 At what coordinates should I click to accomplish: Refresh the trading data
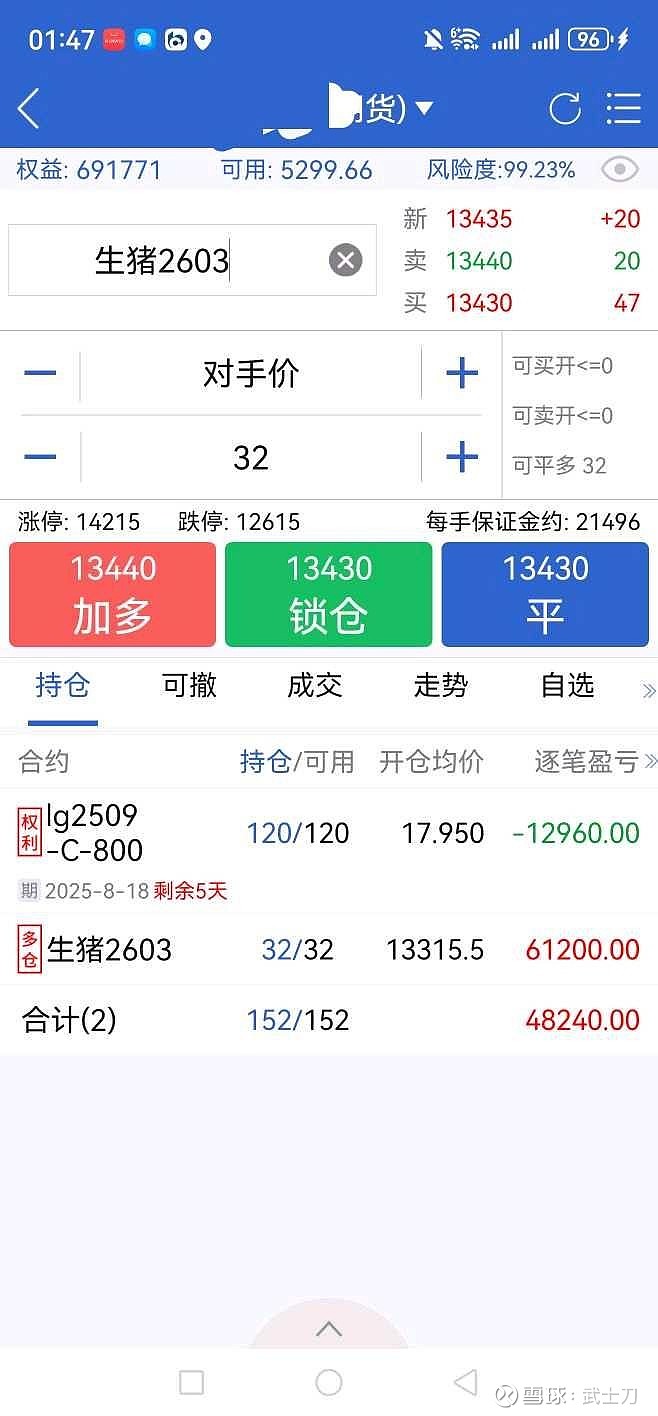coord(565,108)
